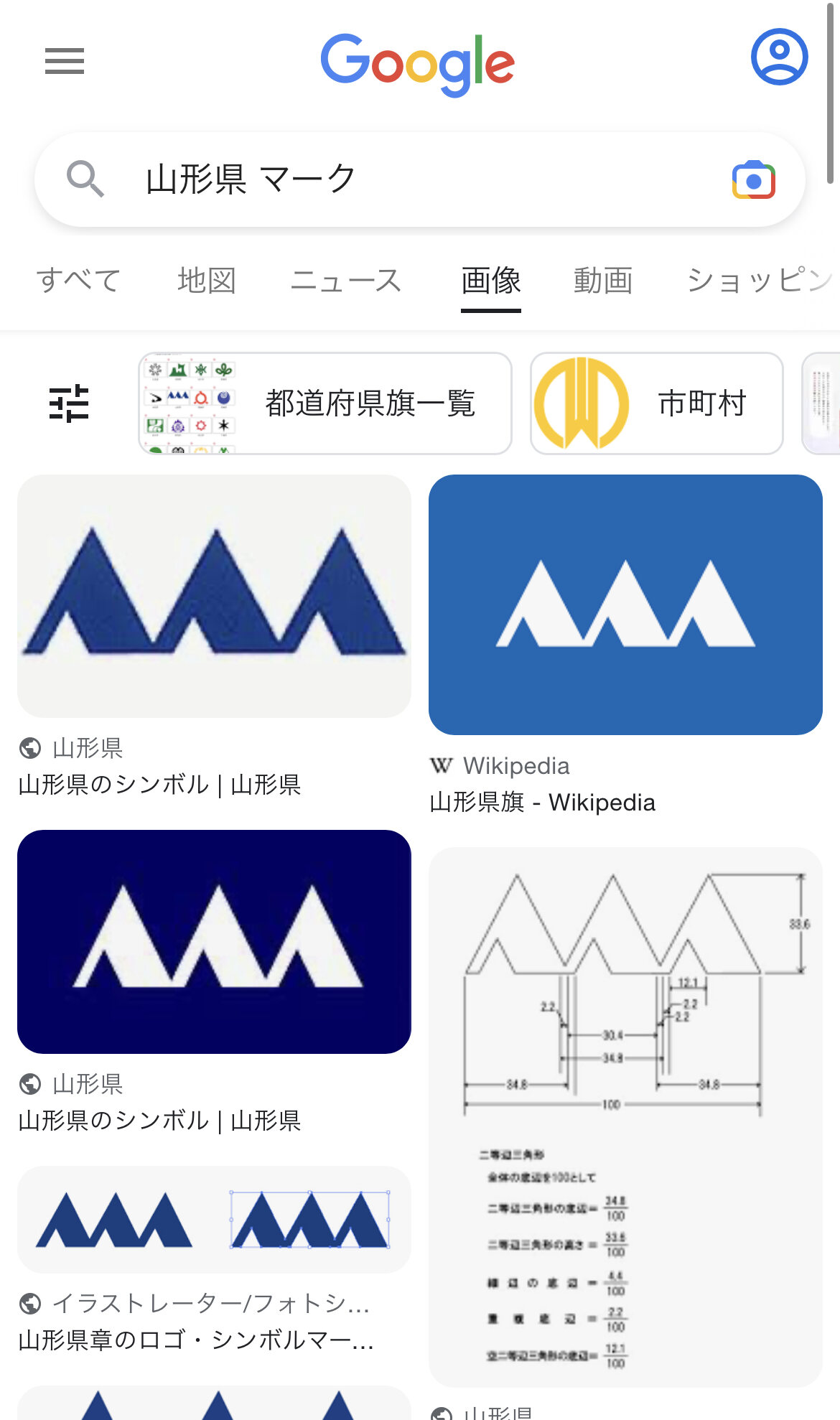Search by image with Google Lens camera
This screenshot has width=840, height=1420.
(x=753, y=179)
